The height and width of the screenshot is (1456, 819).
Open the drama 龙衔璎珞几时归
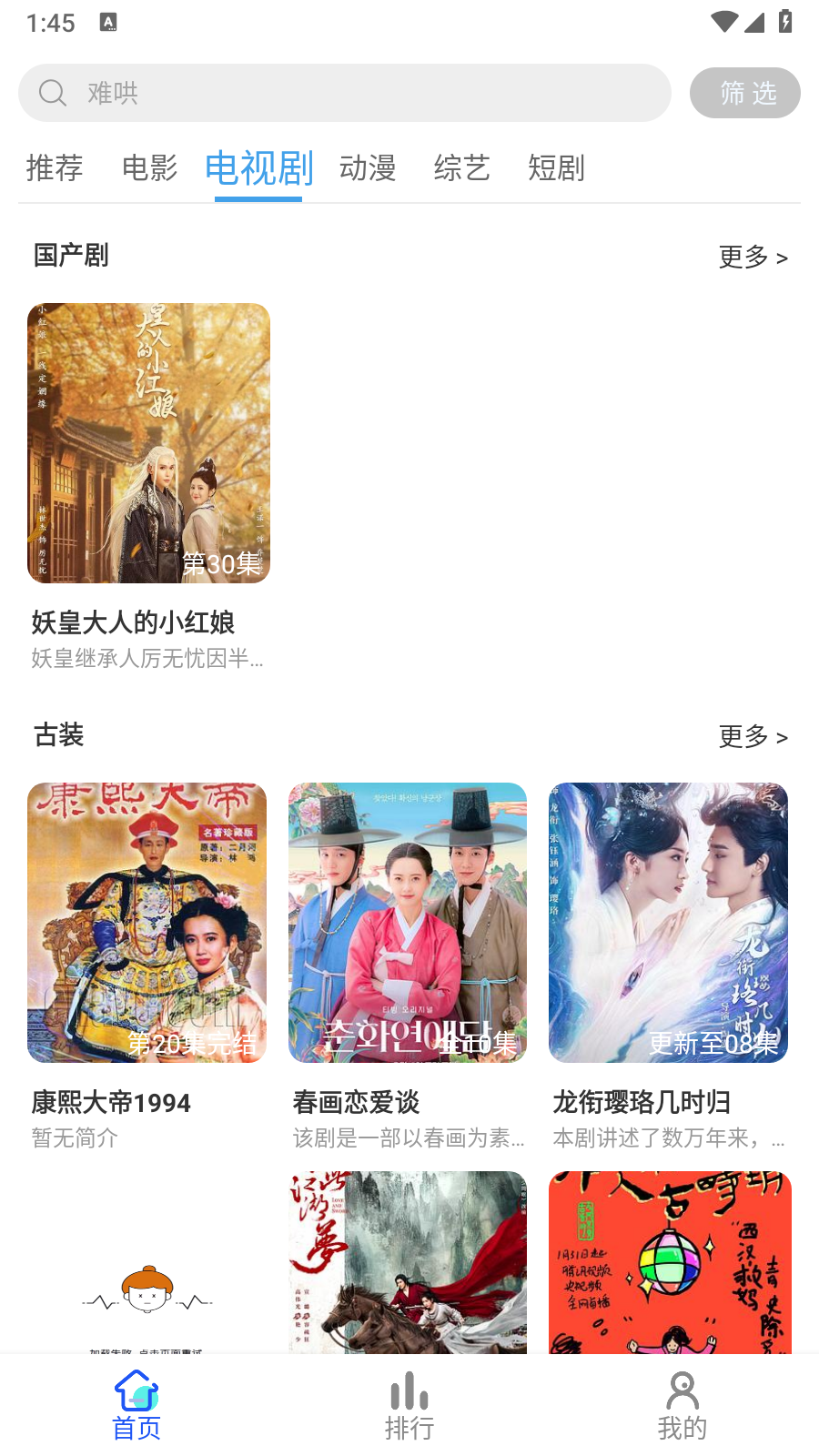coord(668,923)
